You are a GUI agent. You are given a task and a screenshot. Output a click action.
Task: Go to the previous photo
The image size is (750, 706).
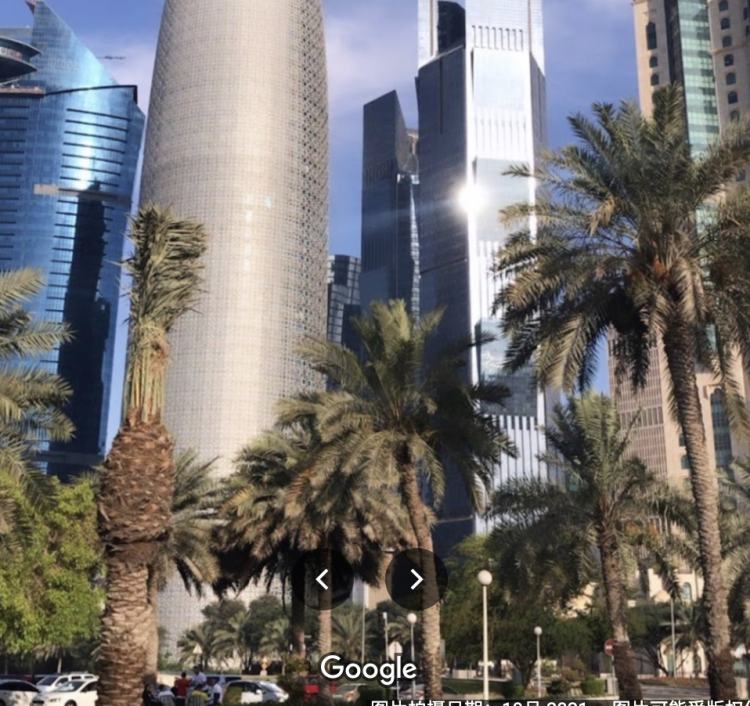322,579
